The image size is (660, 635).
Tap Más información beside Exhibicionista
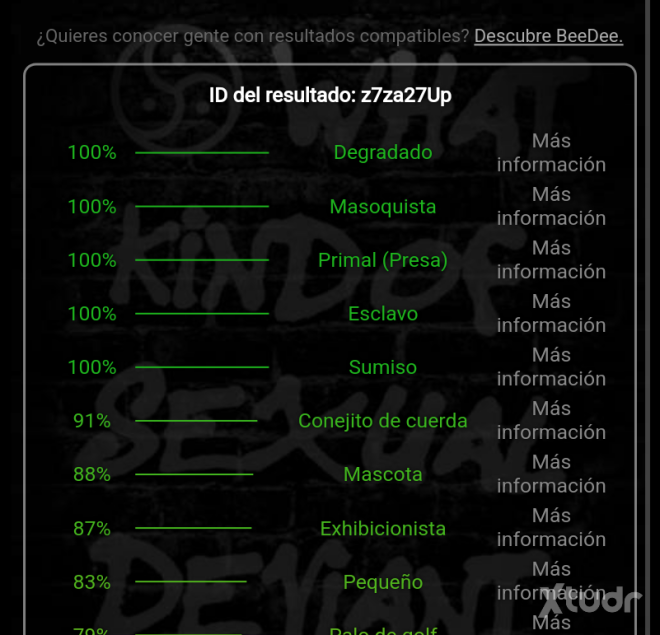(x=551, y=527)
